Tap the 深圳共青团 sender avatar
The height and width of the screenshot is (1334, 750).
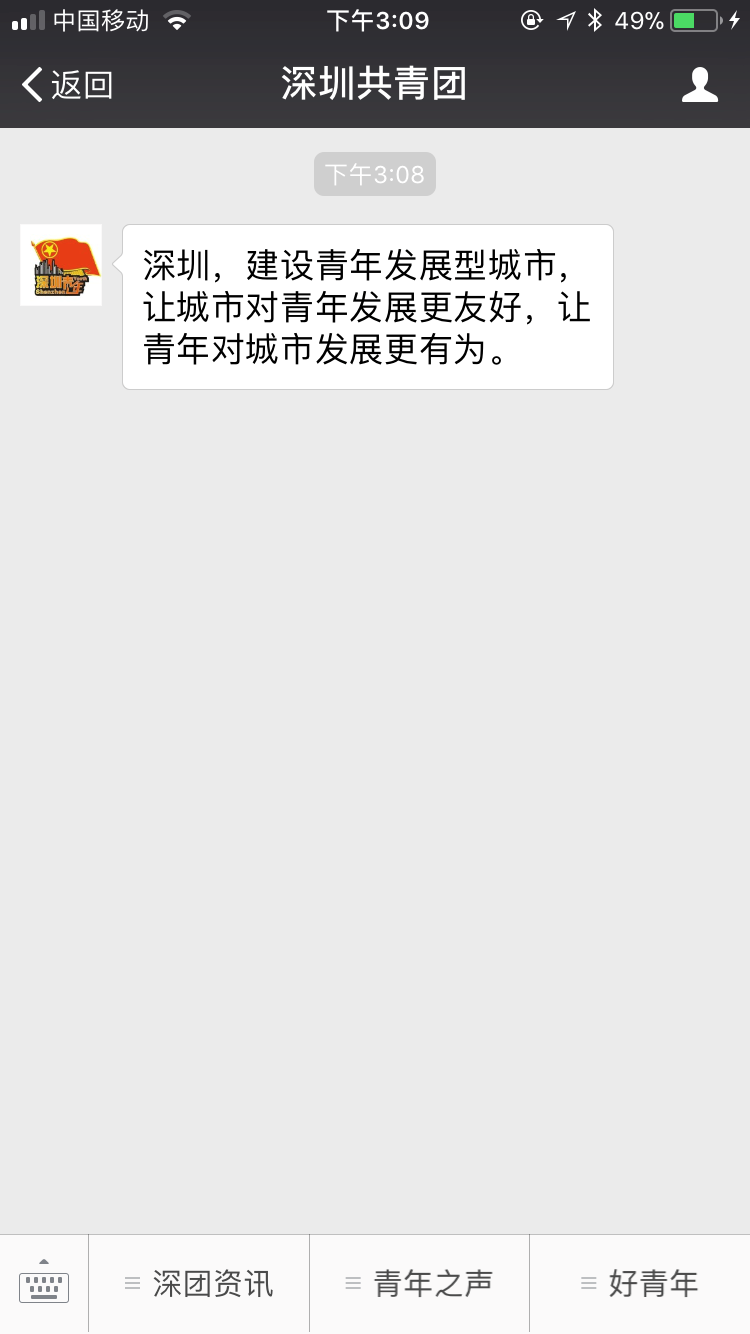coord(61,265)
